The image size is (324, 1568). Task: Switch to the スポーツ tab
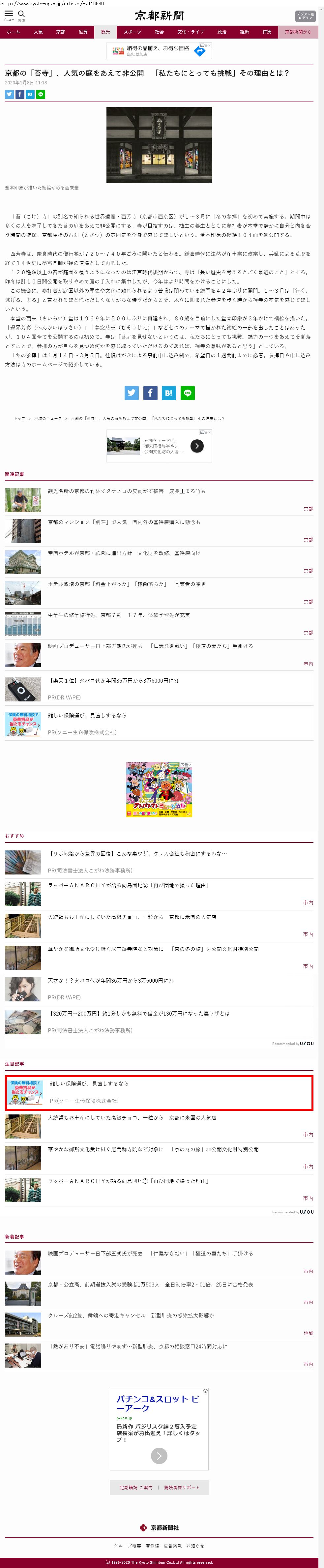[132, 32]
